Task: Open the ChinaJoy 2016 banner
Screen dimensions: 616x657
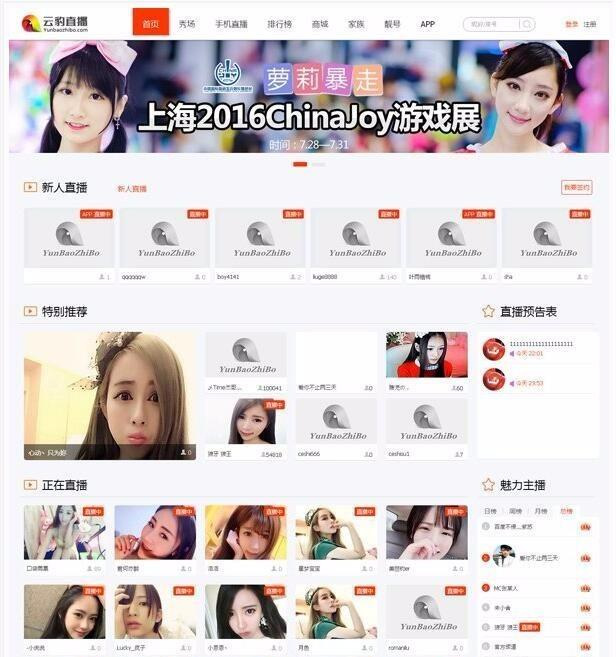Action: [307, 97]
